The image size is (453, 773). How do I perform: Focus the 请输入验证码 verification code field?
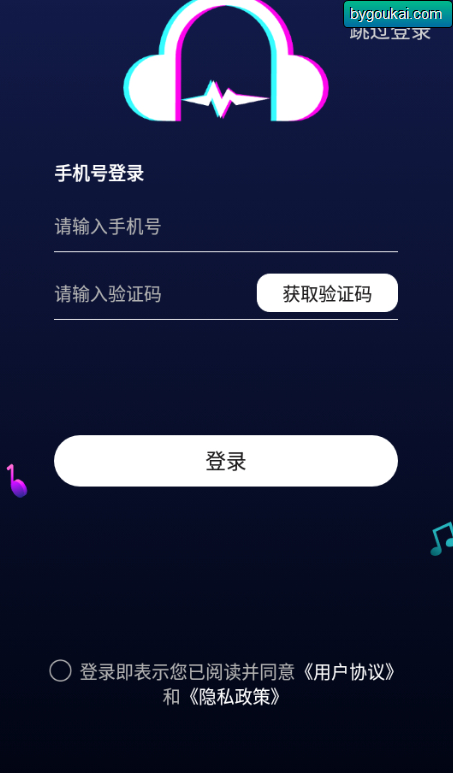pos(155,294)
